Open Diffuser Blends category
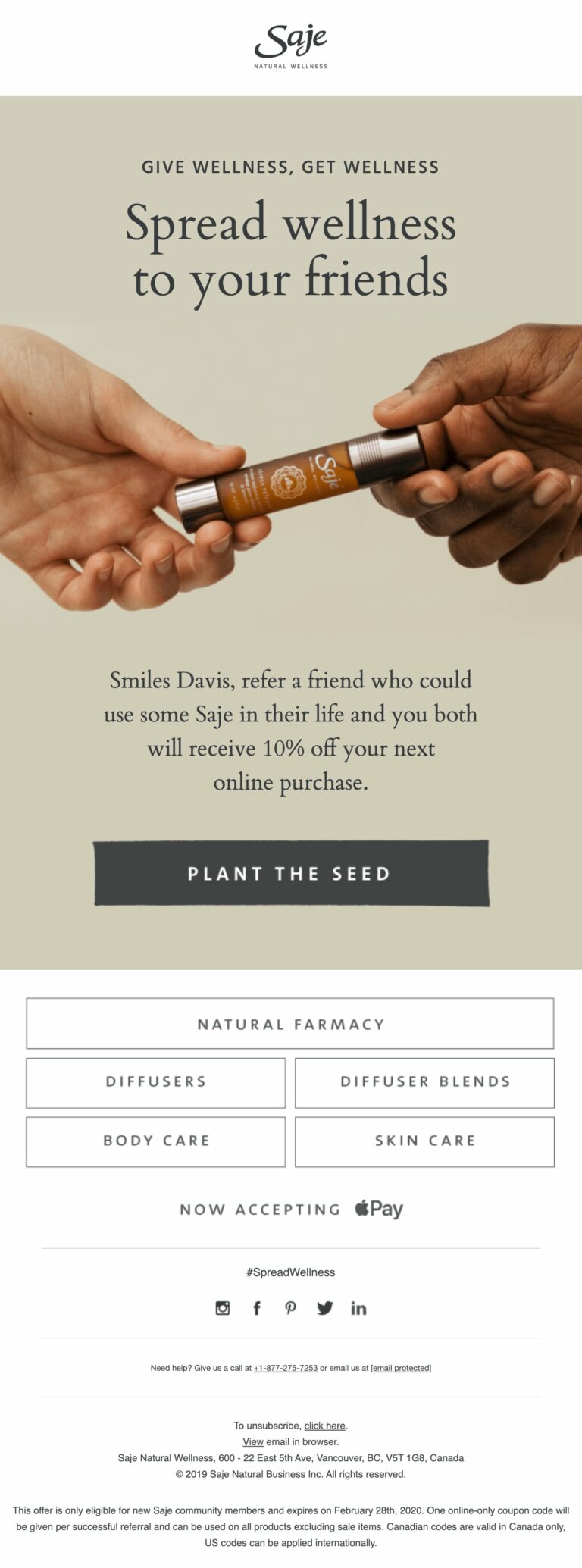 (x=424, y=1082)
